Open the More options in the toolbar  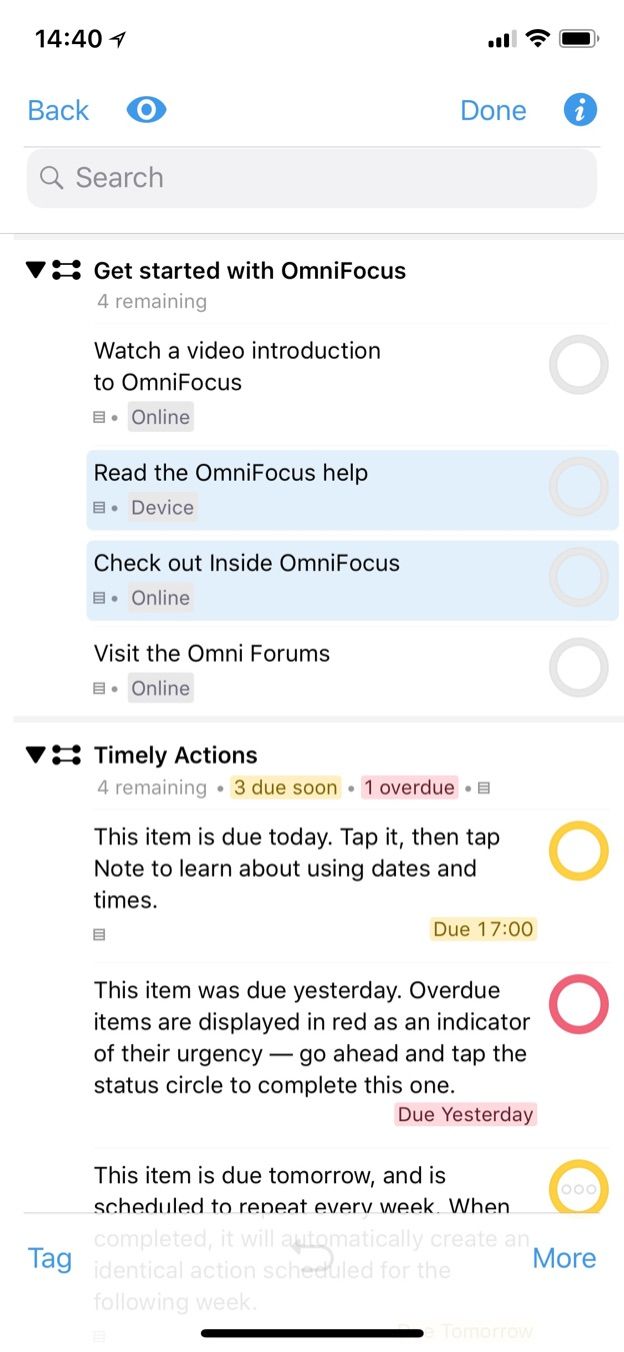pyautogui.click(x=564, y=1258)
